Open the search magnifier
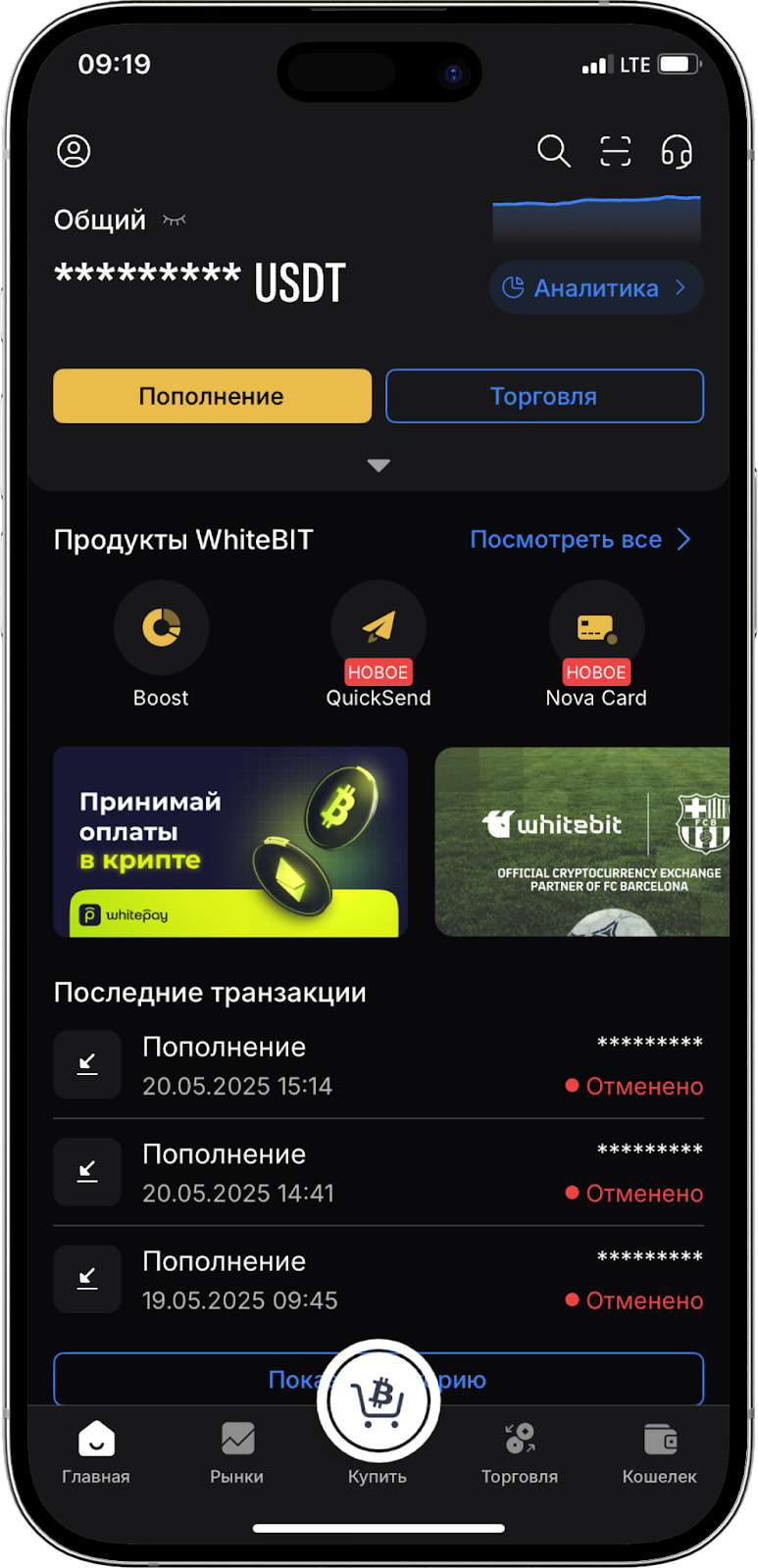The height and width of the screenshot is (1568, 758). coord(553,151)
